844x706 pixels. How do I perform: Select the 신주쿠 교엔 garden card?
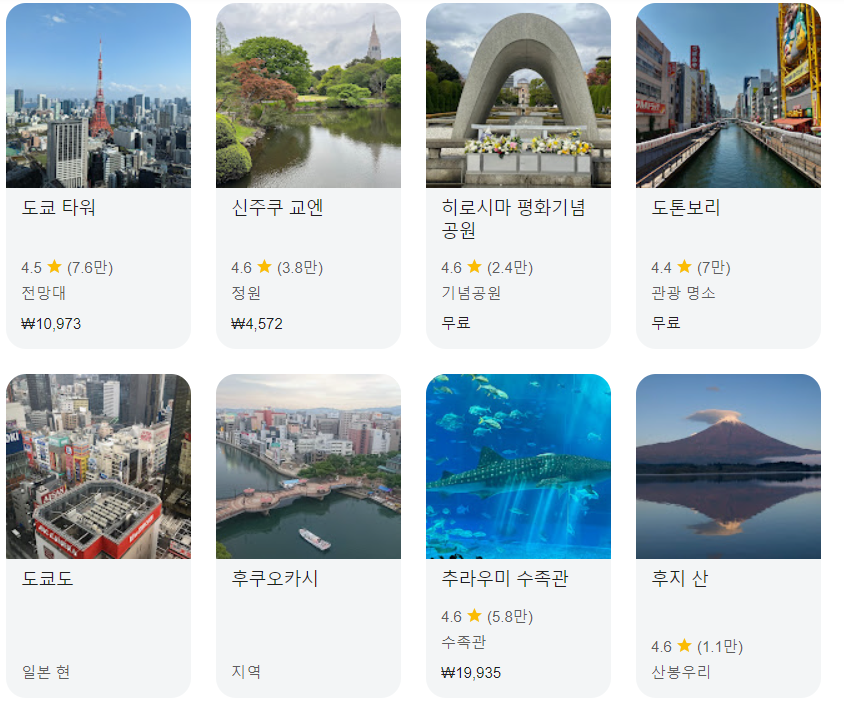tap(308, 176)
